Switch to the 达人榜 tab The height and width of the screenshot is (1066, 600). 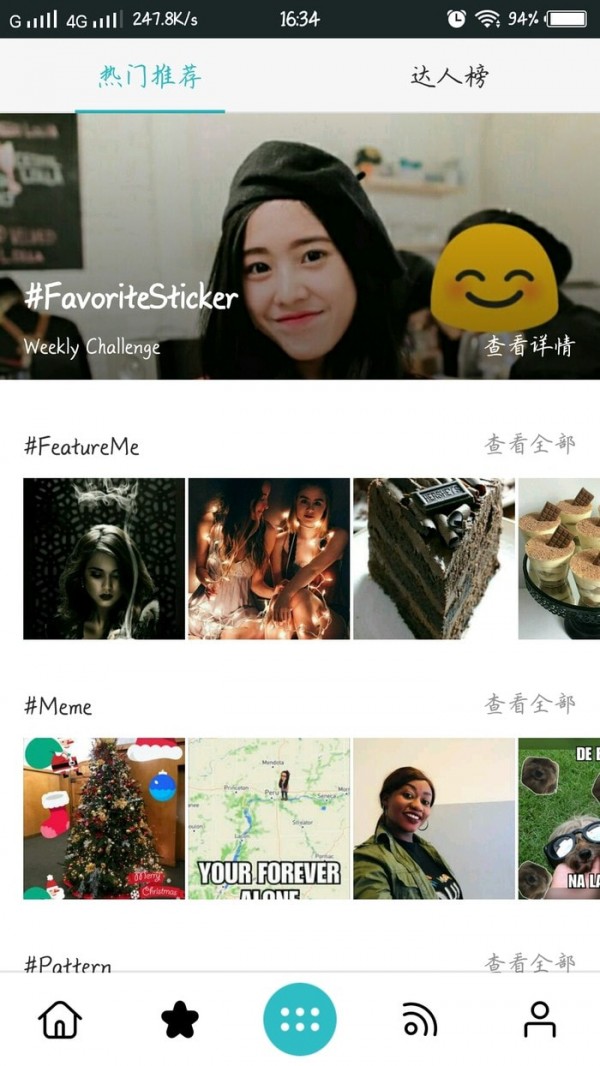449,77
